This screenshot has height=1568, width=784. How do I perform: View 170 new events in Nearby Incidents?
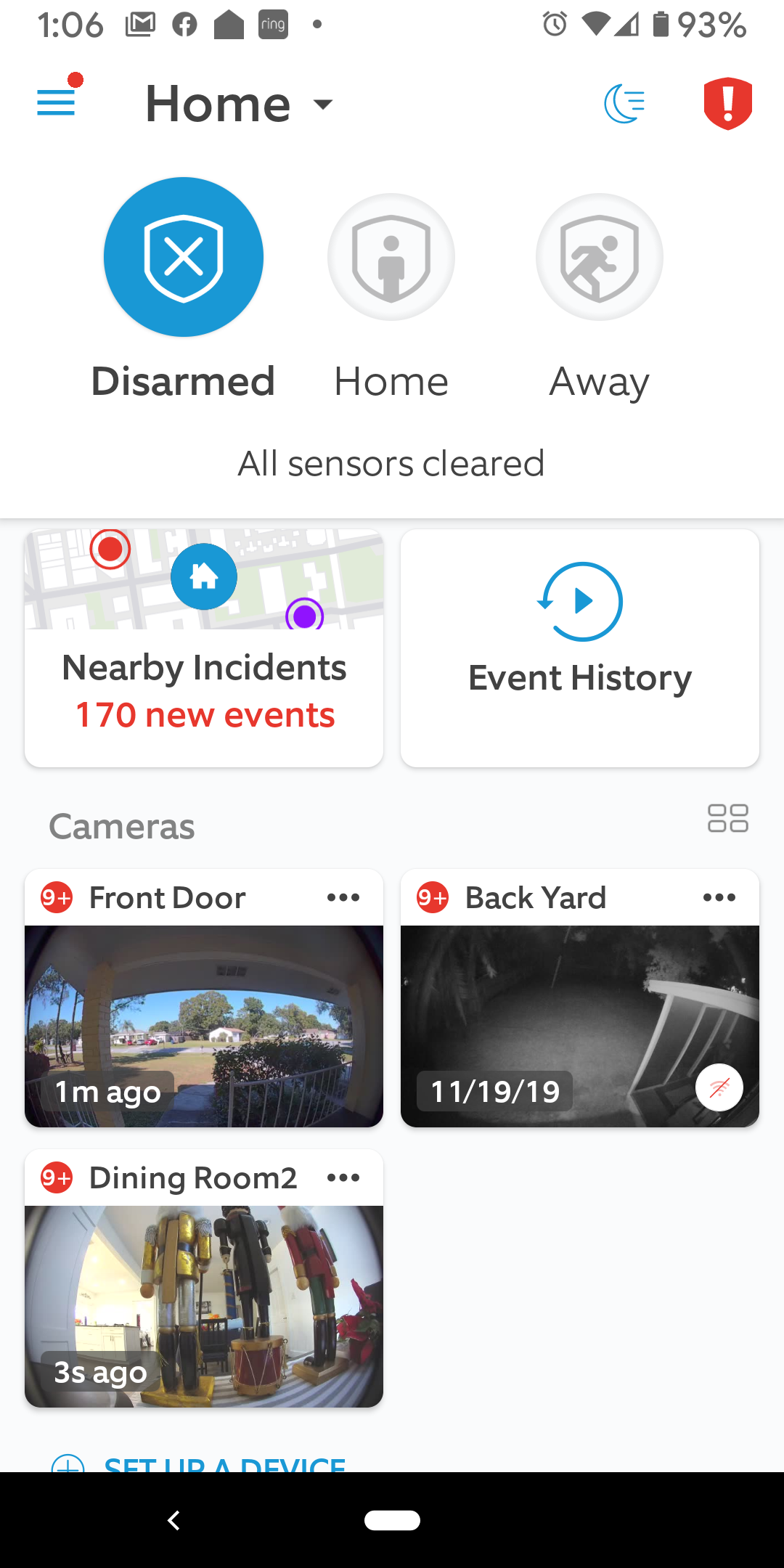pos(205,715)
